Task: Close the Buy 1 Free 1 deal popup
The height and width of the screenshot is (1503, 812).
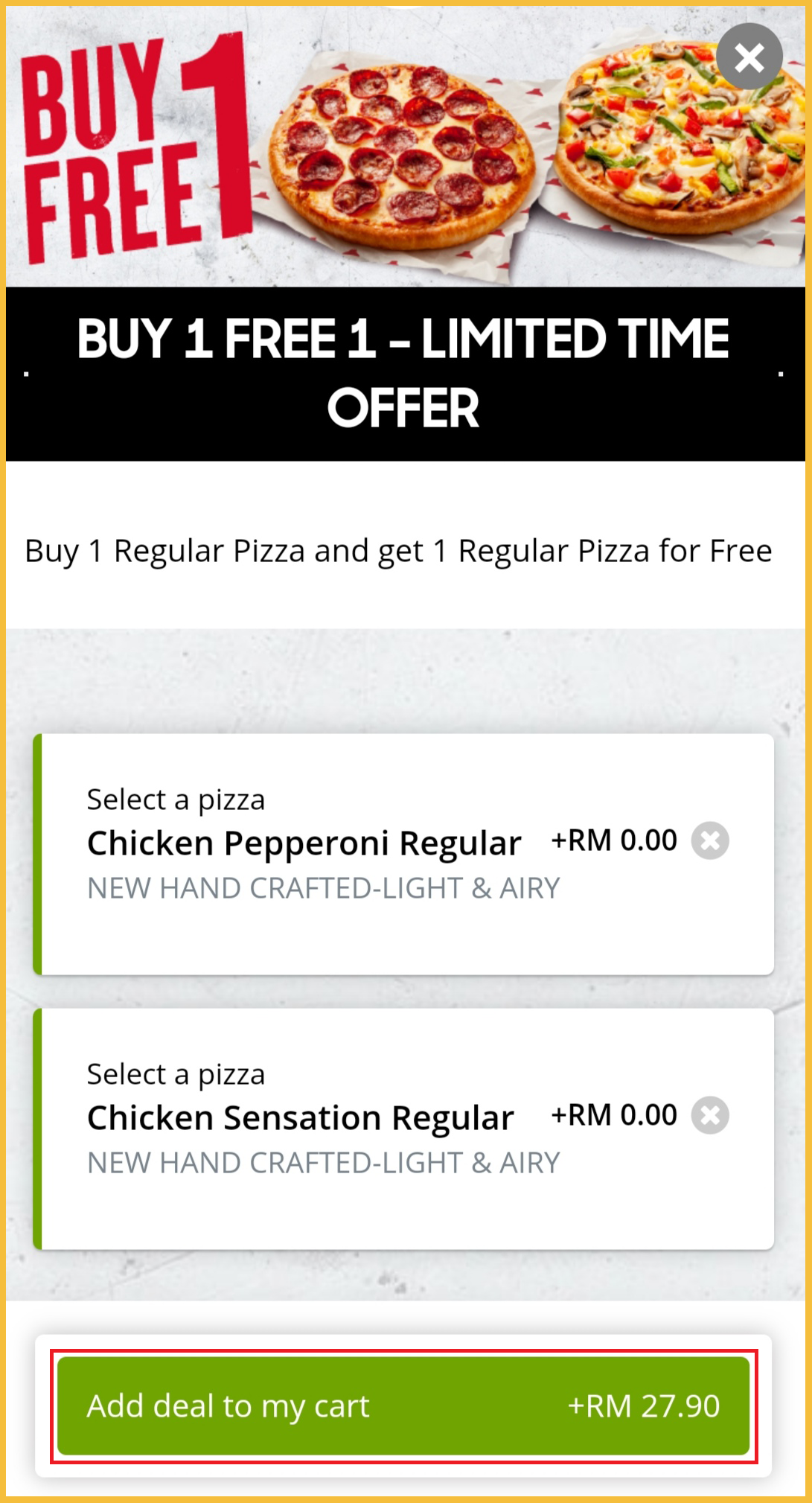Action: 749,57
